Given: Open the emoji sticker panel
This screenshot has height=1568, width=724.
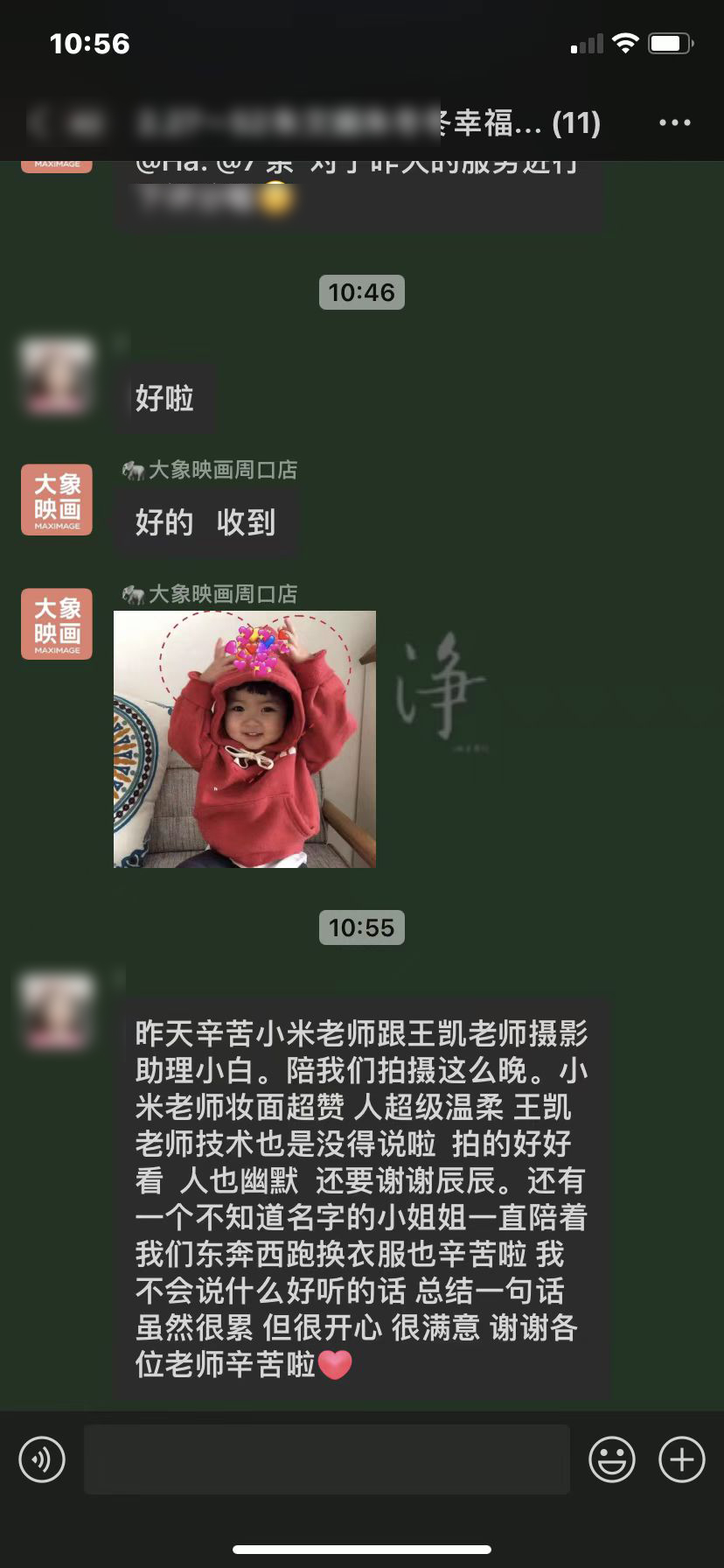Looking at the screenshot, I should click(x=611, y=1459).
